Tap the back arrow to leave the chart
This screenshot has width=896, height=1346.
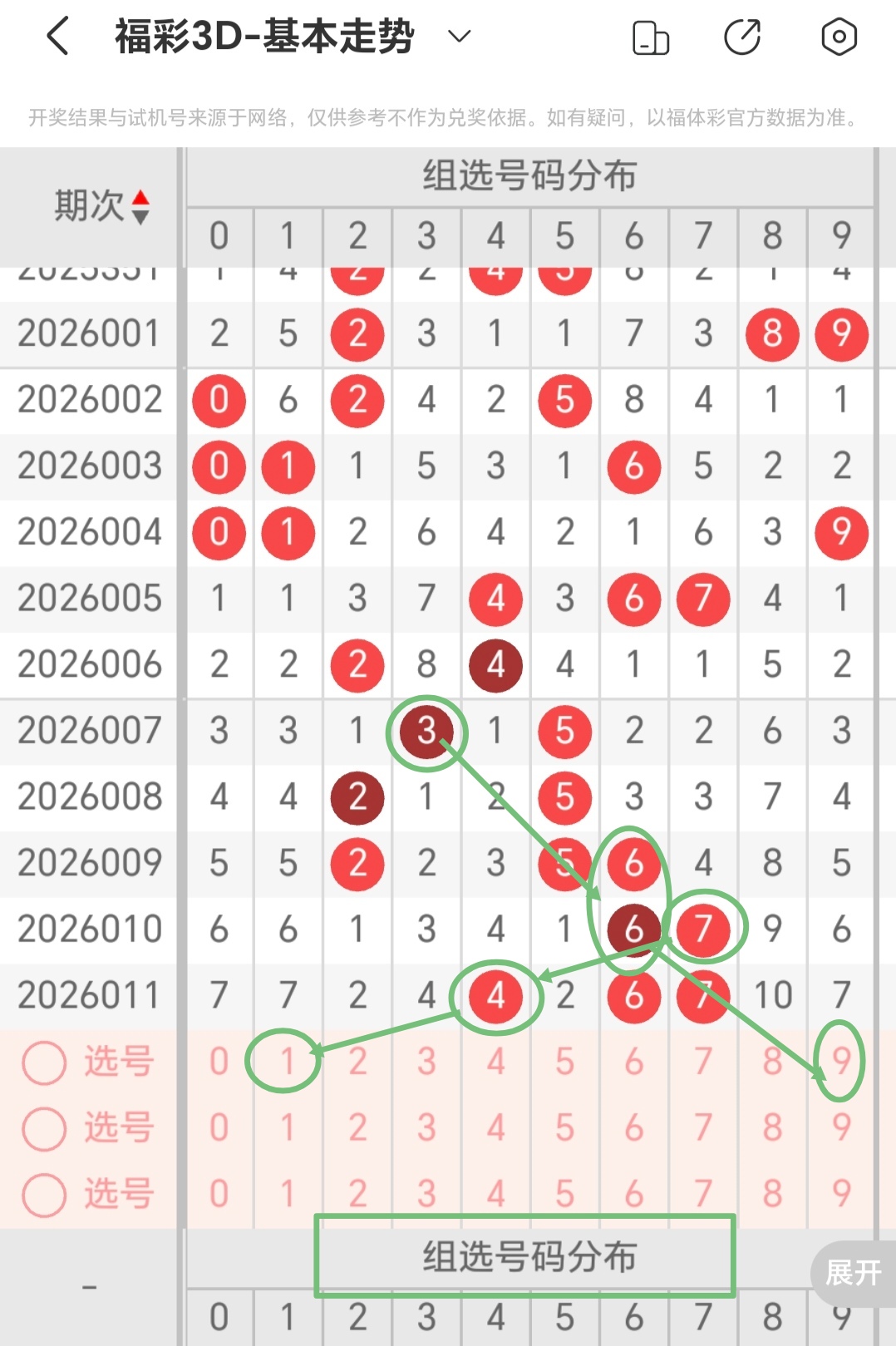[x=56, y=37]
